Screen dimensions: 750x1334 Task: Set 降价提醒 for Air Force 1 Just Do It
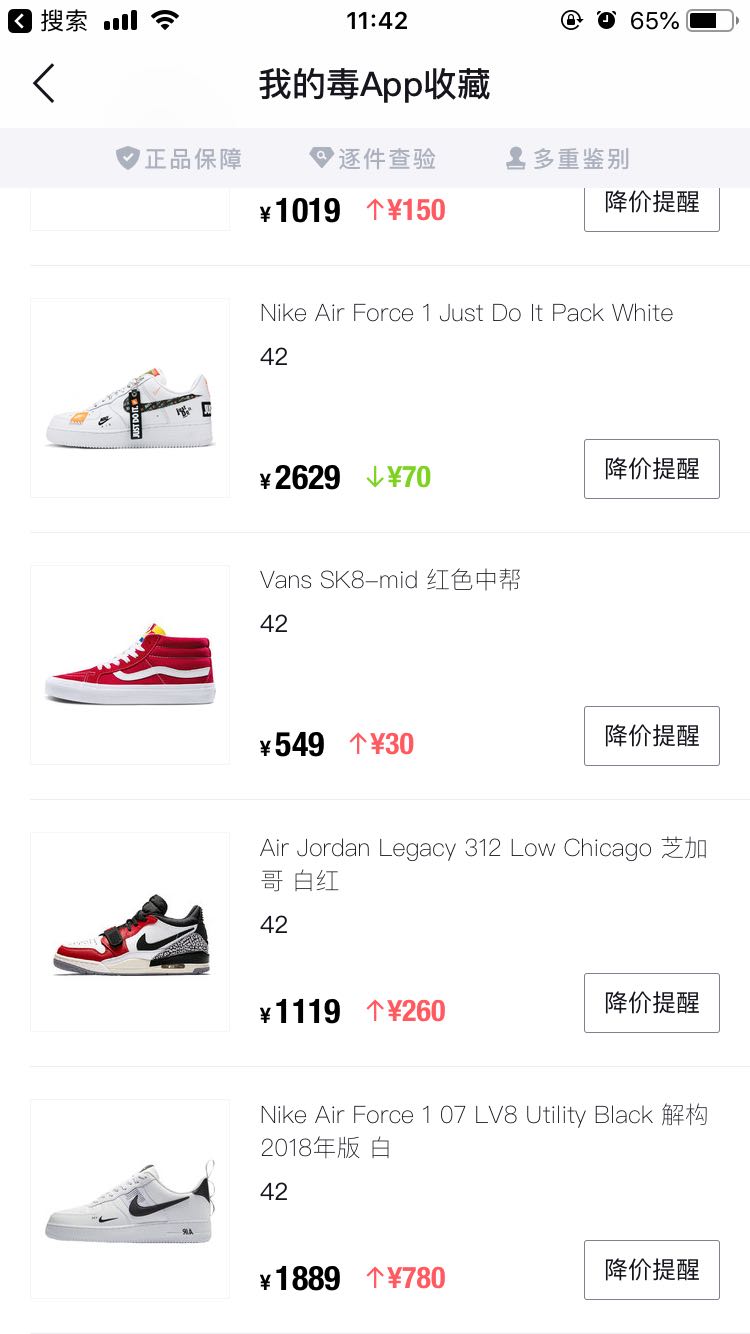tap(651, 469)
